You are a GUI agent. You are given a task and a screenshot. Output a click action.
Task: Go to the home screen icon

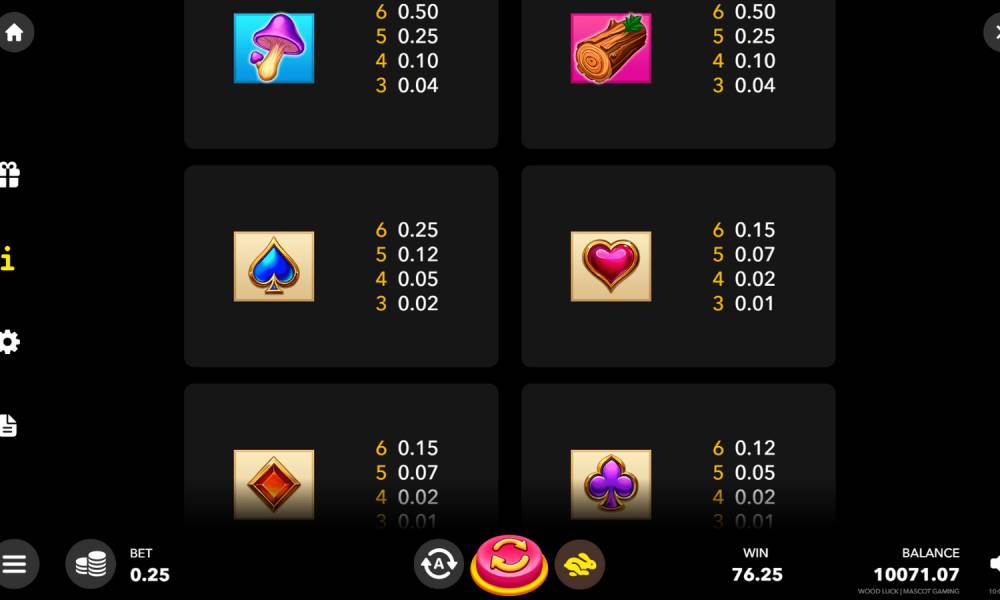coord(14,32)
